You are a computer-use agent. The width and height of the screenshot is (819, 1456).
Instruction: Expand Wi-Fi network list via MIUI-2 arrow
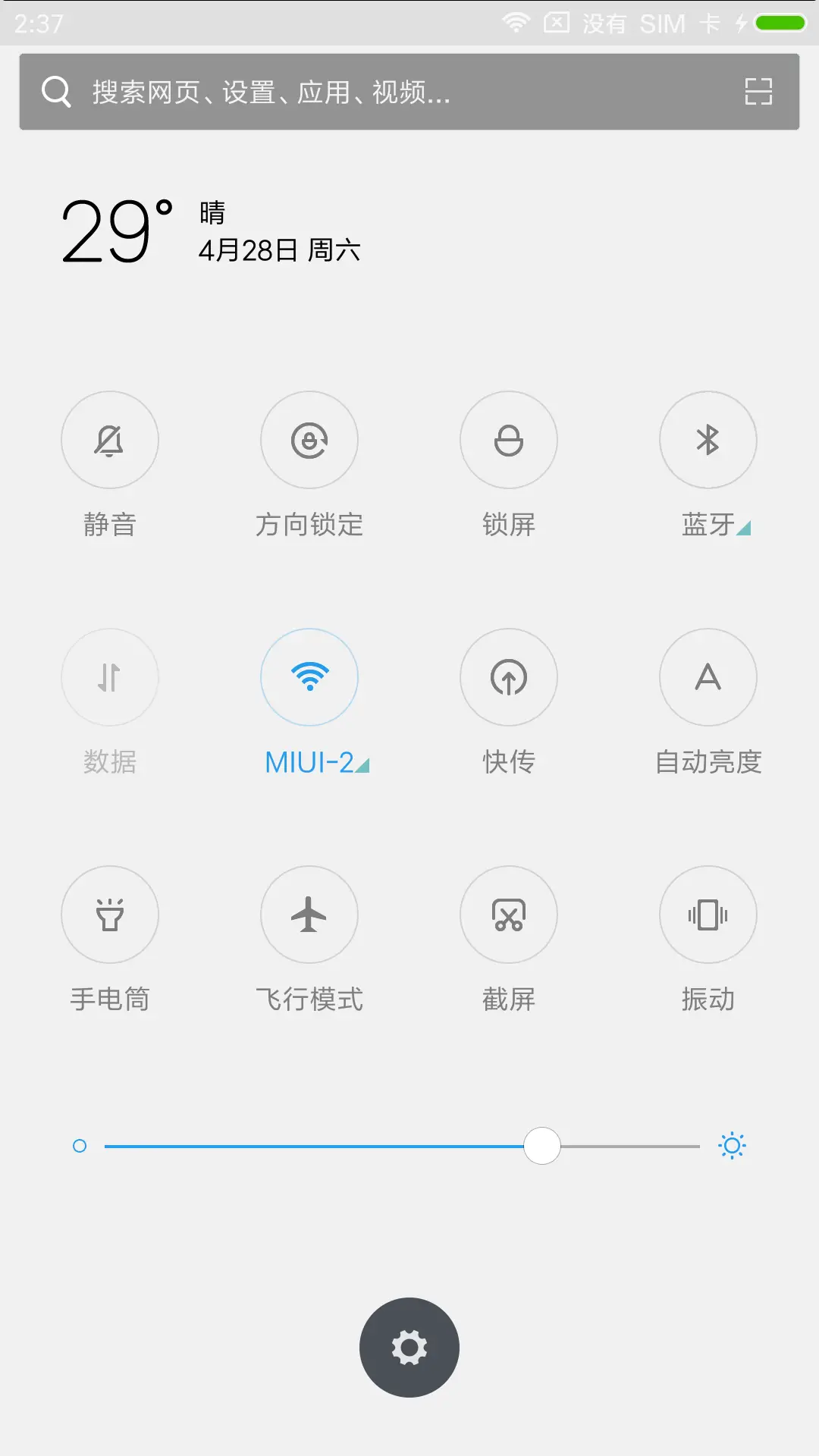(x=362, y=766)
